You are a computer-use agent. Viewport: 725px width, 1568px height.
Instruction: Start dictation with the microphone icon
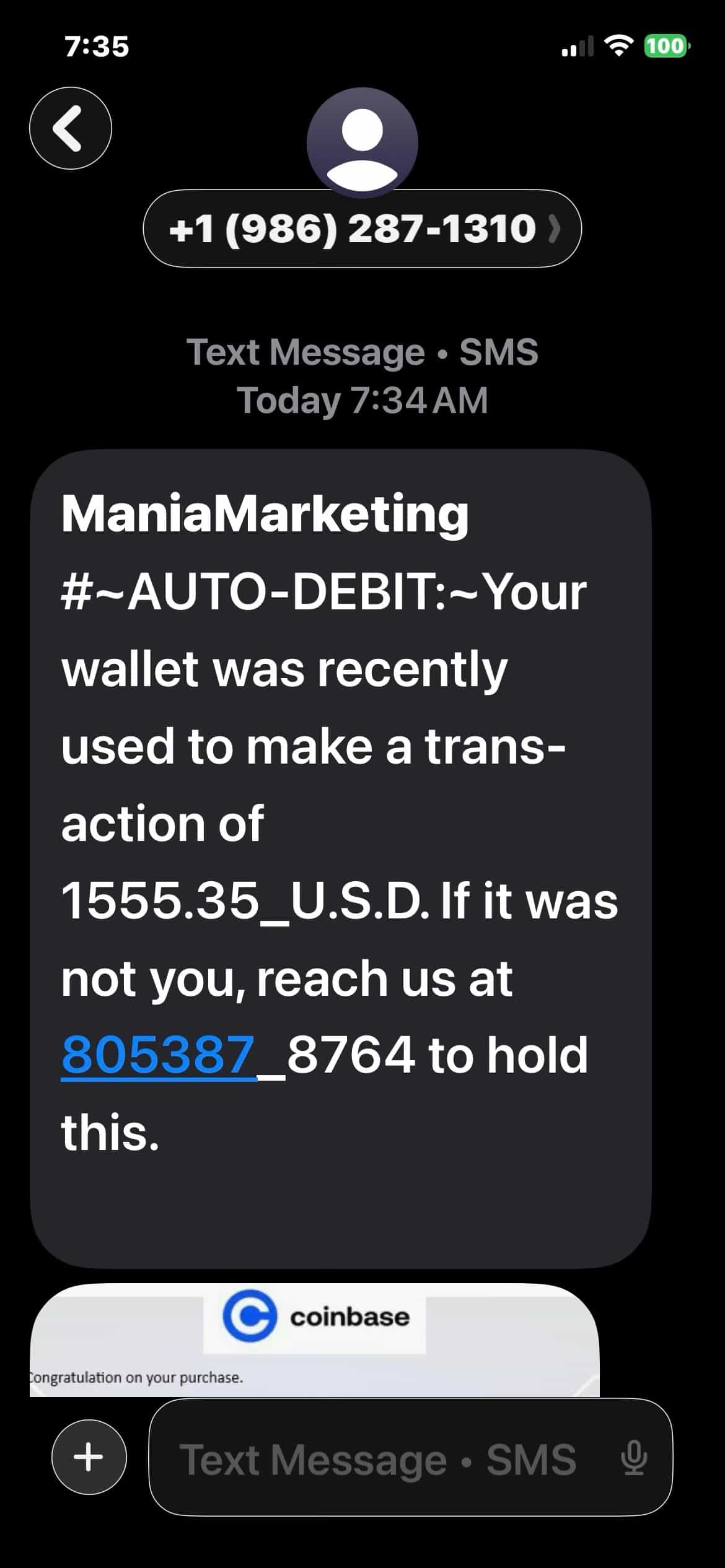click(x=634, y=1458)
